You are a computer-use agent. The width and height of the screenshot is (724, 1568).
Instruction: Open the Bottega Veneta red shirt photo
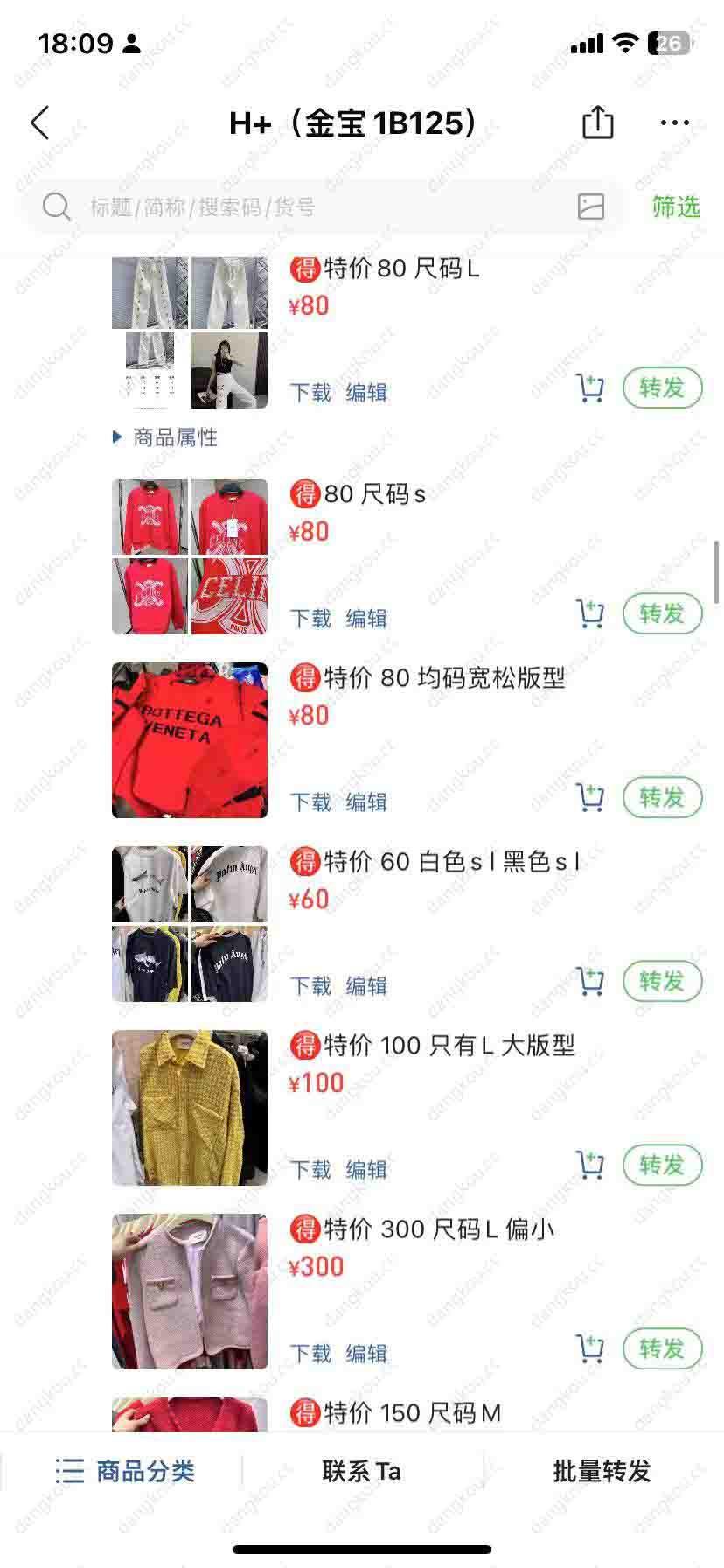[x=190, y=740]
